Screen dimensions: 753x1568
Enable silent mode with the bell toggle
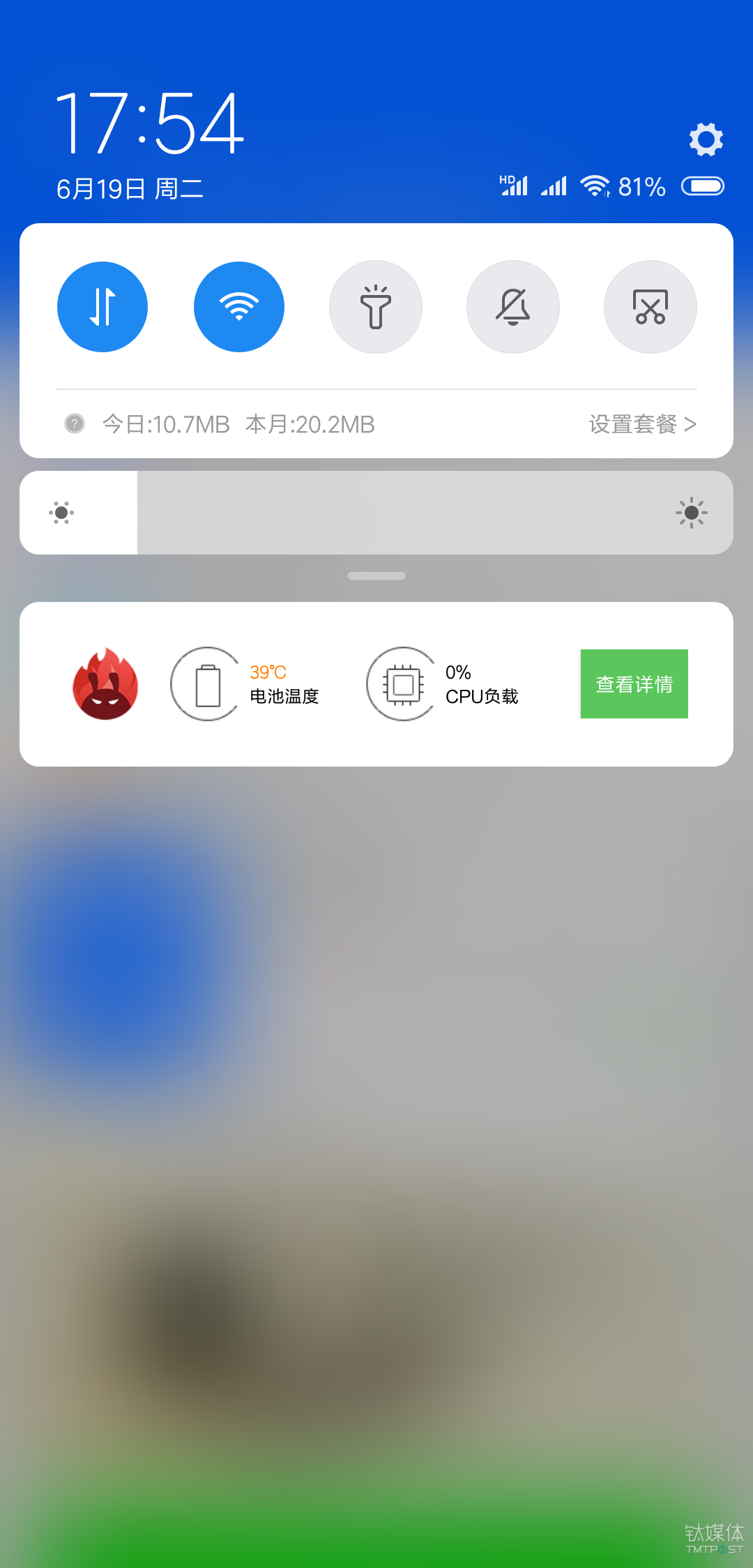coord(513,307)
